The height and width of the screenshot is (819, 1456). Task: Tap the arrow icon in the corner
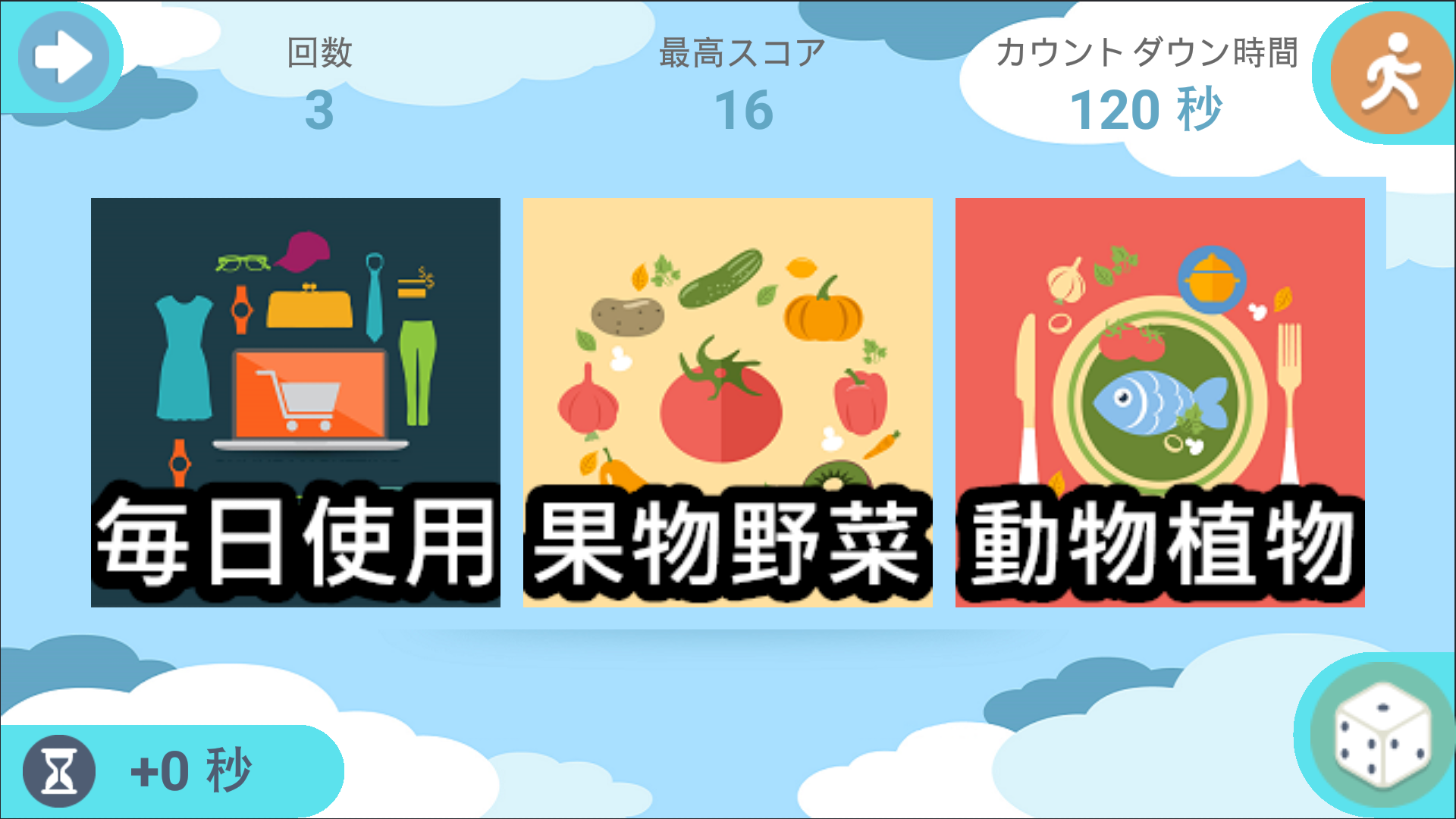click(63, 57)
